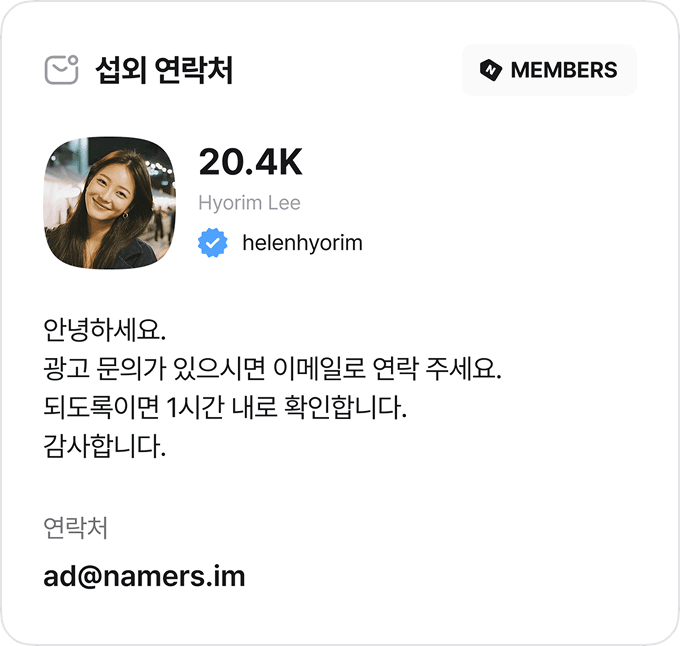Tap the MEMBERS badge button
Image resolution: width=680 pixels, height=646 pixels.
549,70
